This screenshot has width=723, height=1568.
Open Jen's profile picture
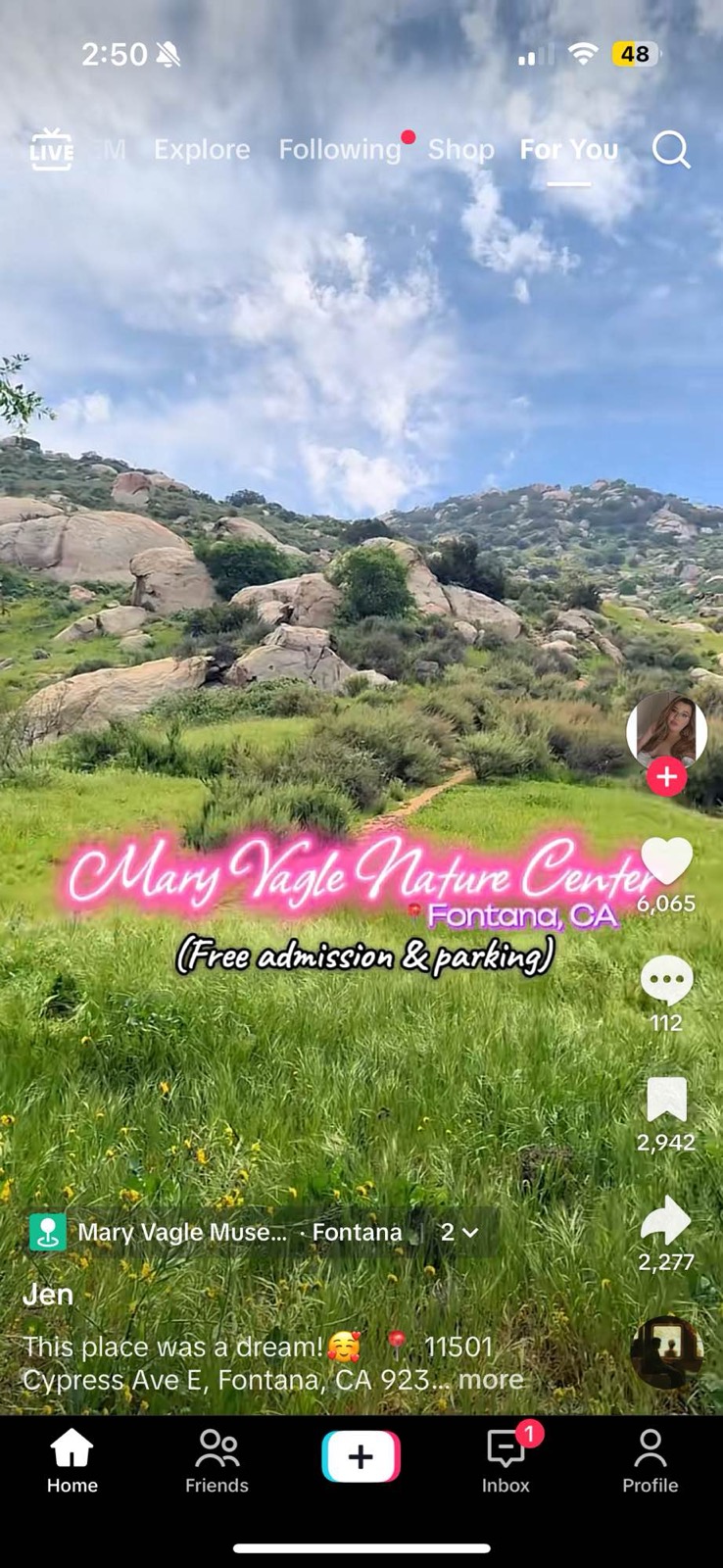coord(666,730)
